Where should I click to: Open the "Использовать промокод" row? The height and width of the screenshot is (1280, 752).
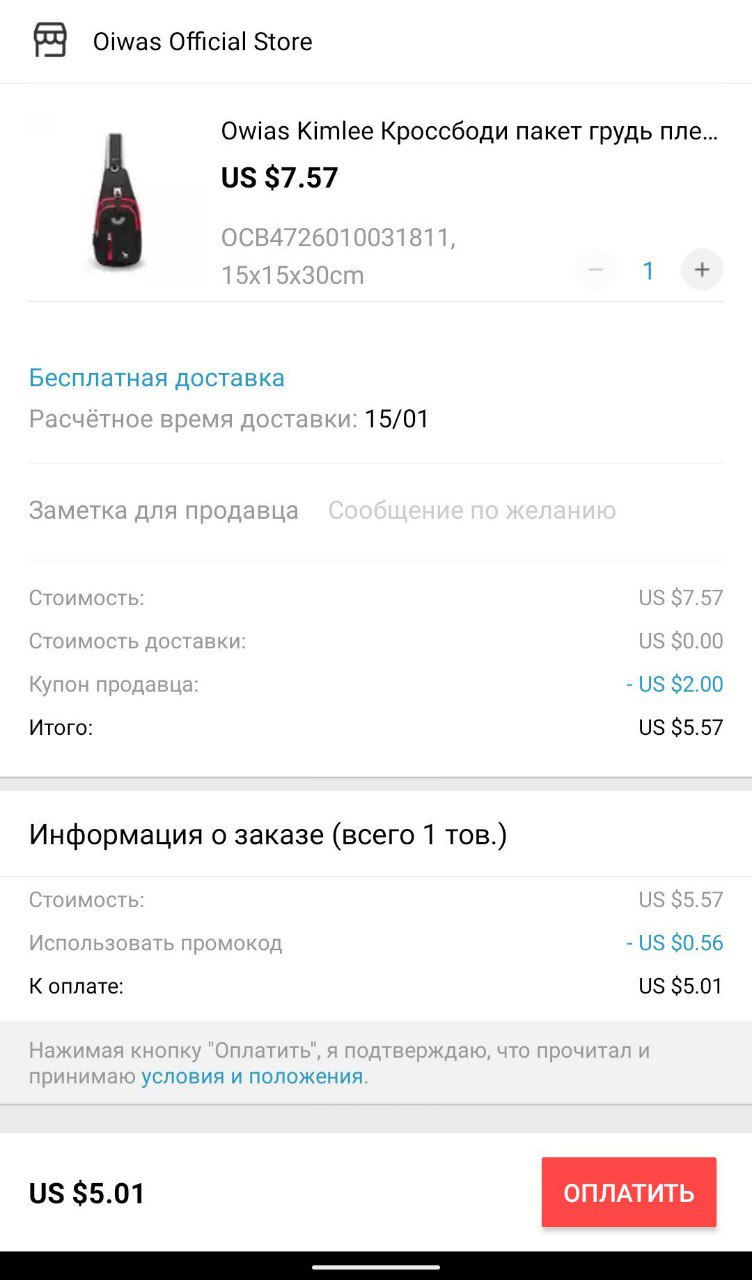tap(376, 943)
